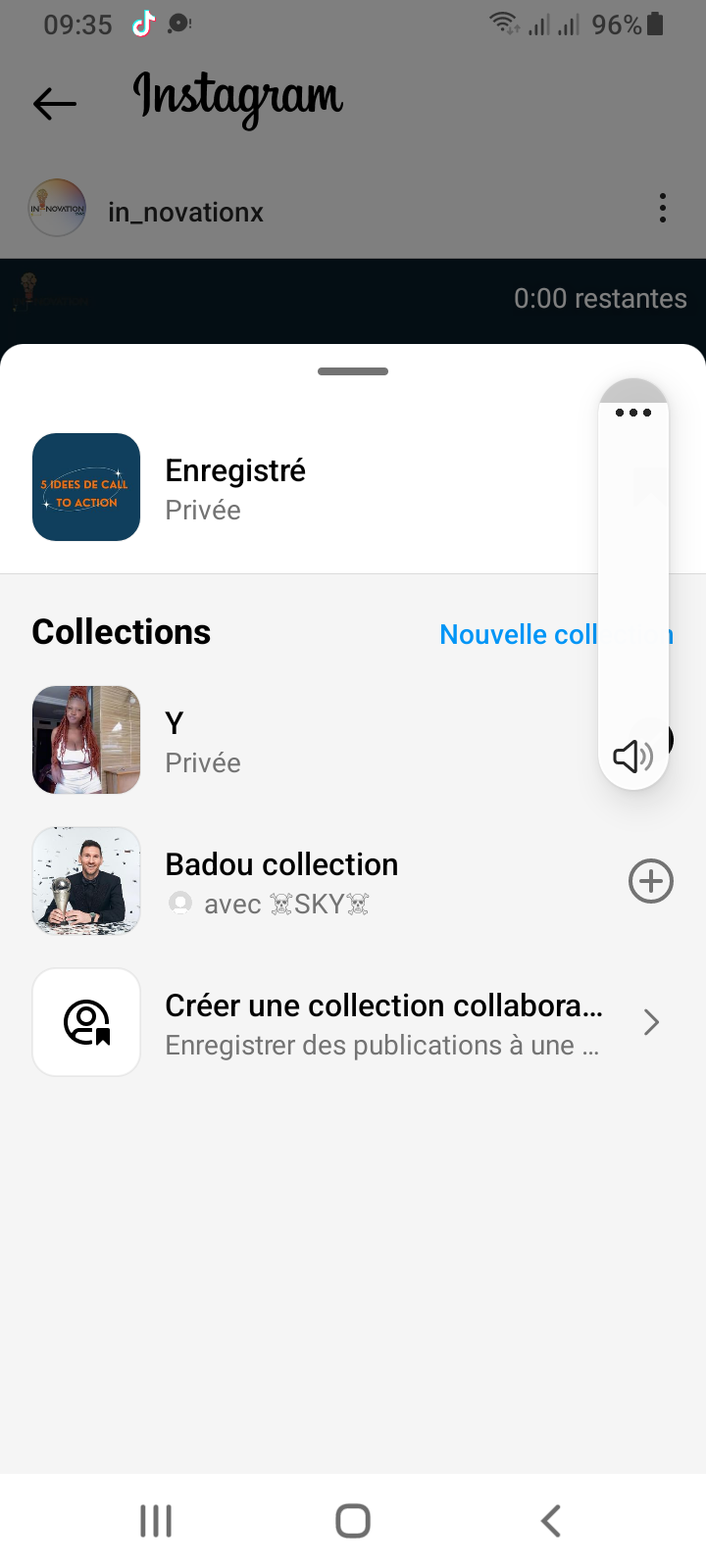Go to the home screen
The height and width of the screenshot is (1568, 706).
(x=353, y=1521)
